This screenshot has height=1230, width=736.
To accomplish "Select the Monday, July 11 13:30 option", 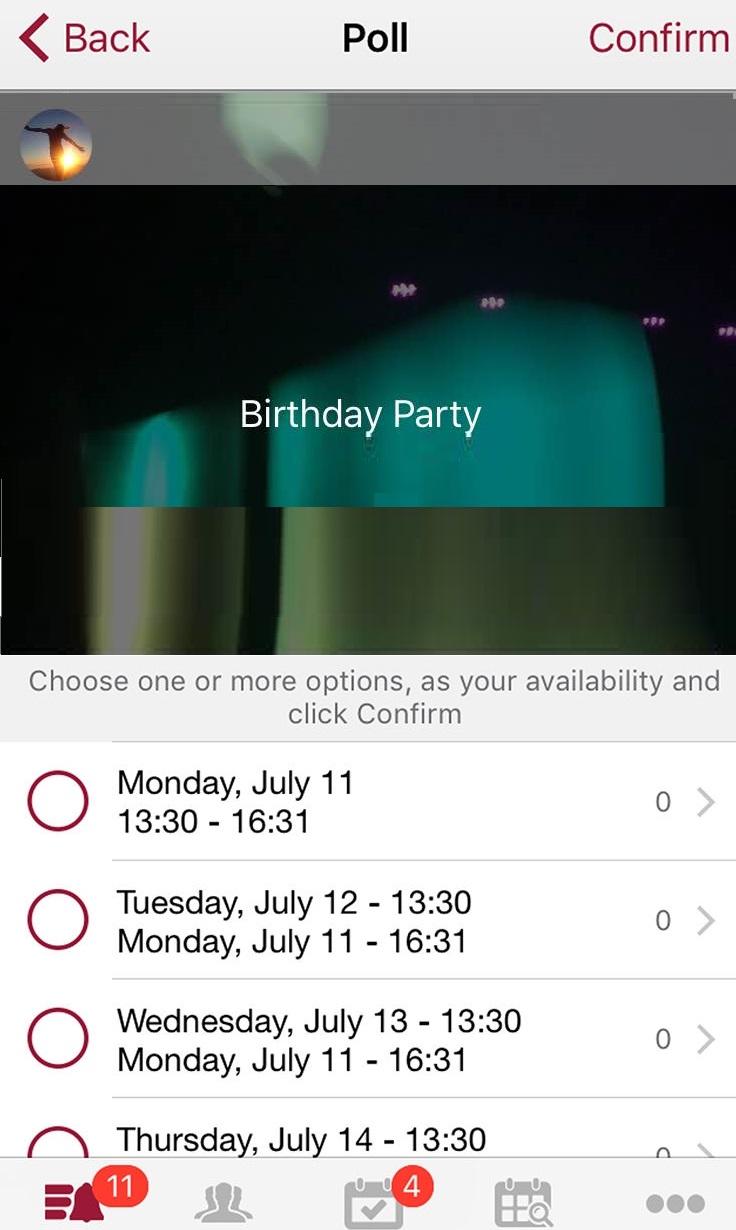I will pyautogui.click(x=58, y=802).
